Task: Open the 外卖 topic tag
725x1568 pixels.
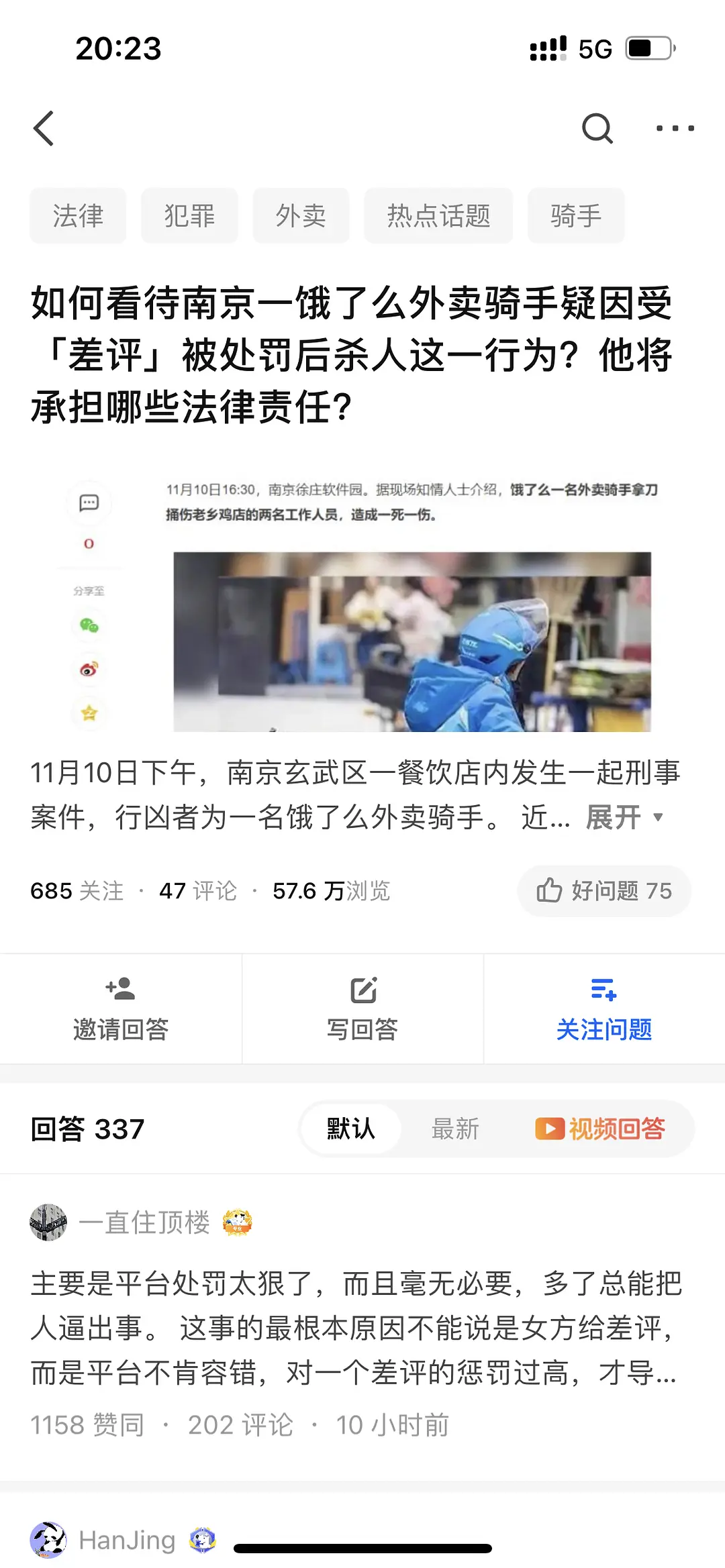Action: (301, 216)
